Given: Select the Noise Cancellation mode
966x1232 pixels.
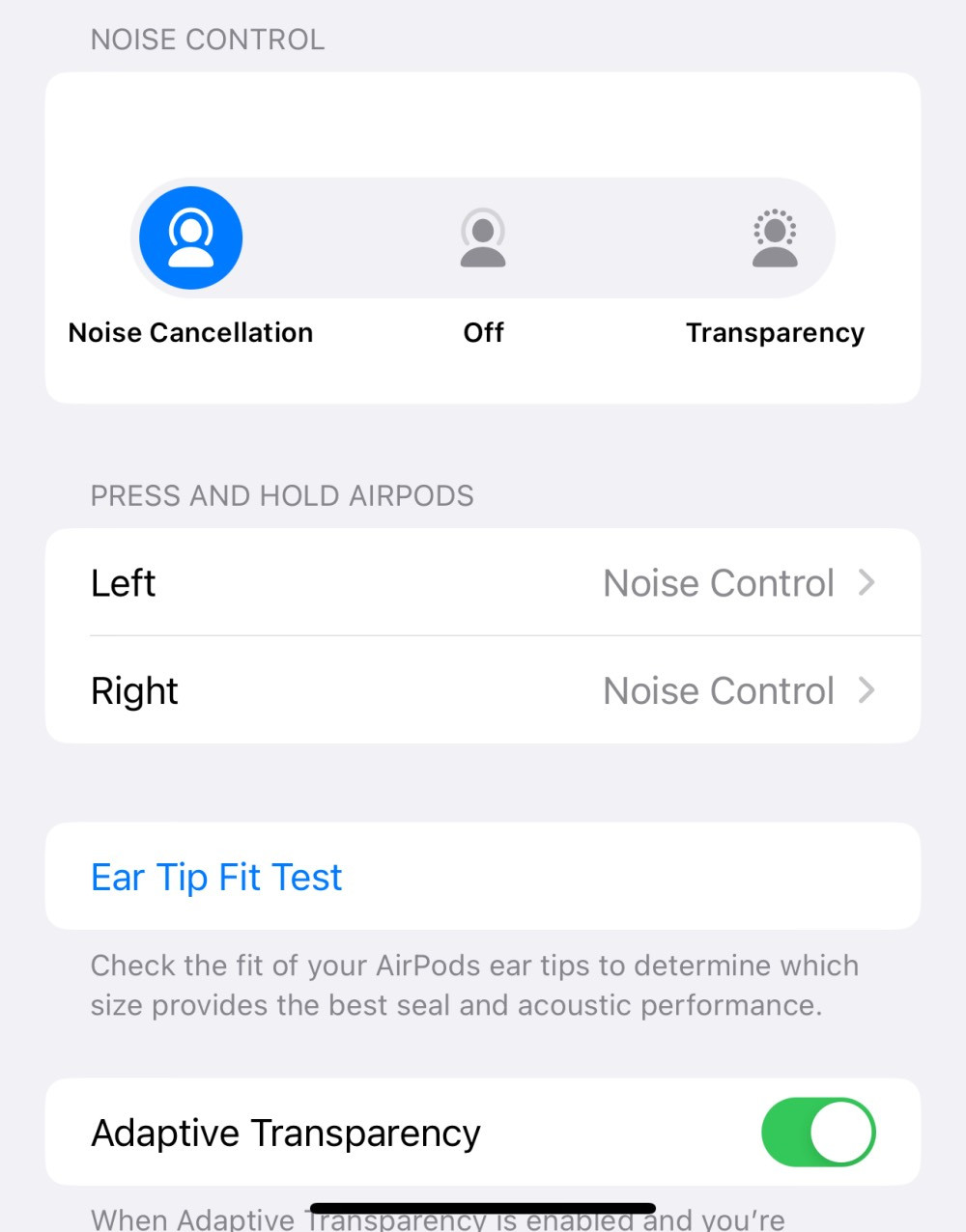Looking at the screenshot, I should [190, 238].
